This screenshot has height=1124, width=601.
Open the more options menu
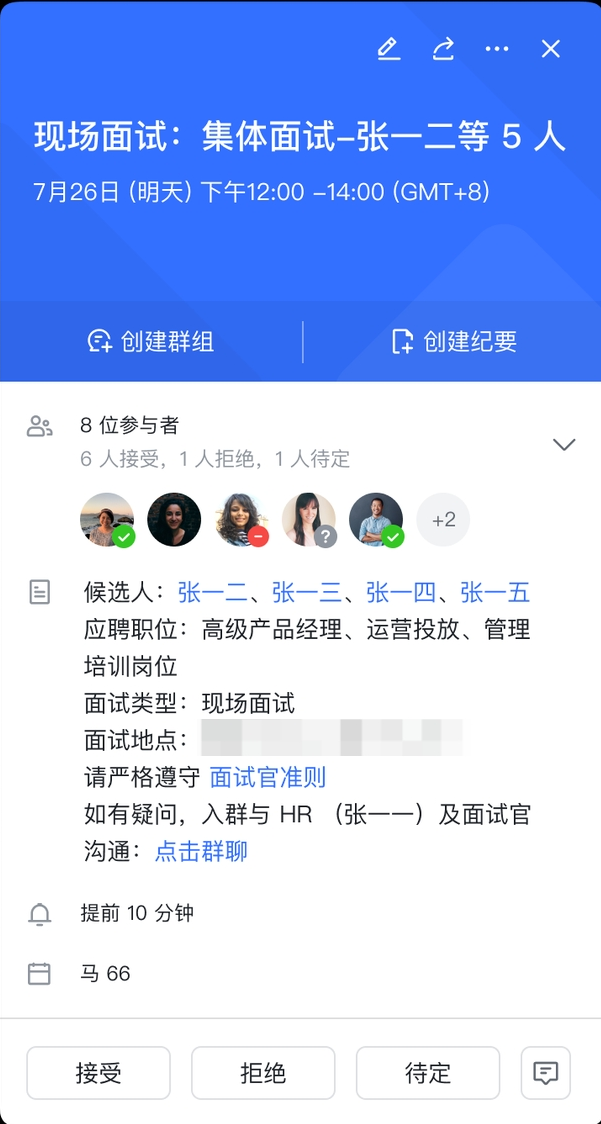pos(497,49)
